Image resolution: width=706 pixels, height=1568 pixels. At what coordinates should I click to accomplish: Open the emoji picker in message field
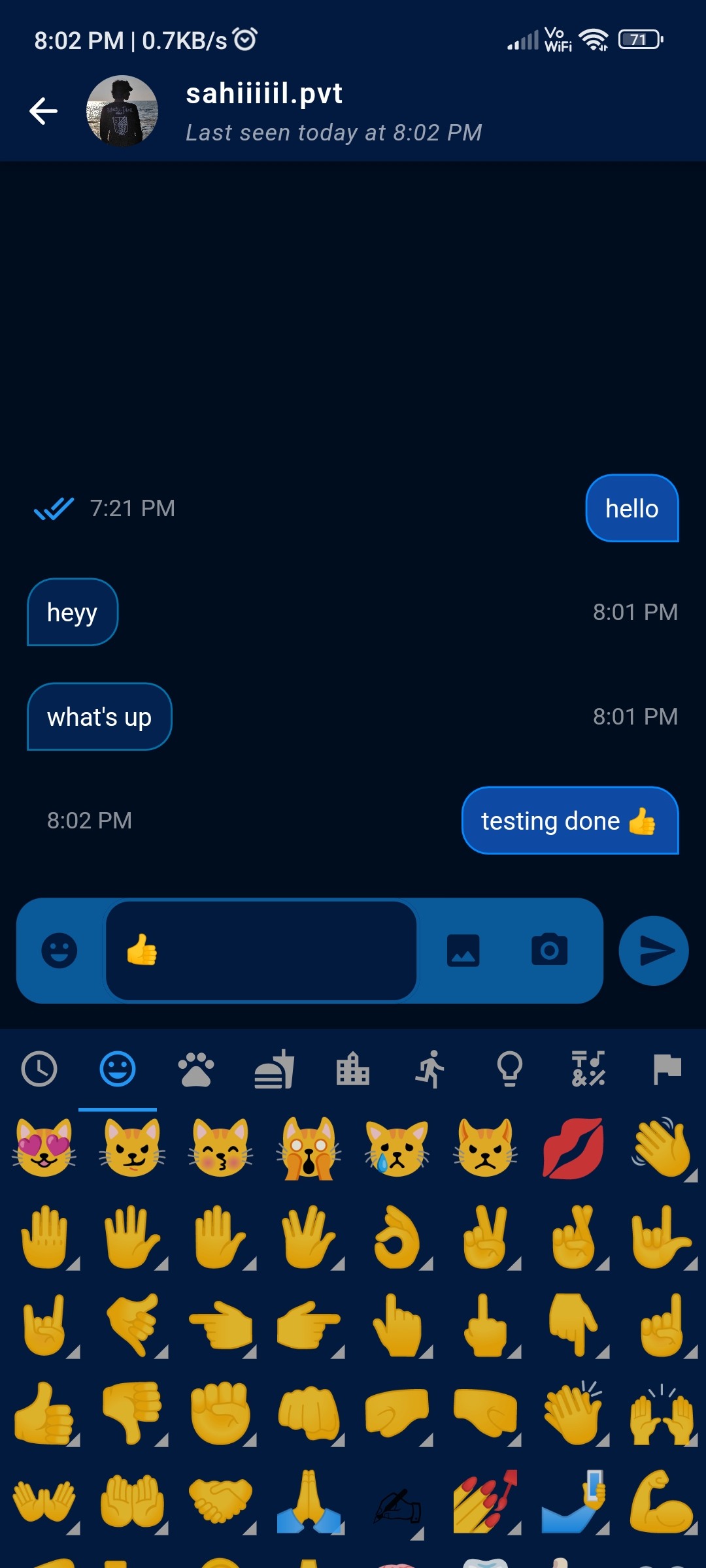(x=60, y=952)
